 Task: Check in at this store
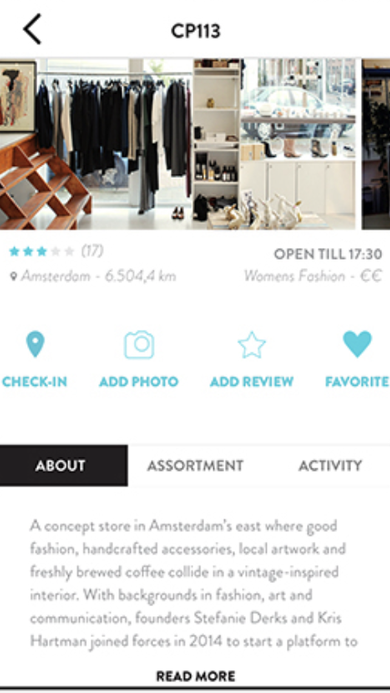[34, 360]
